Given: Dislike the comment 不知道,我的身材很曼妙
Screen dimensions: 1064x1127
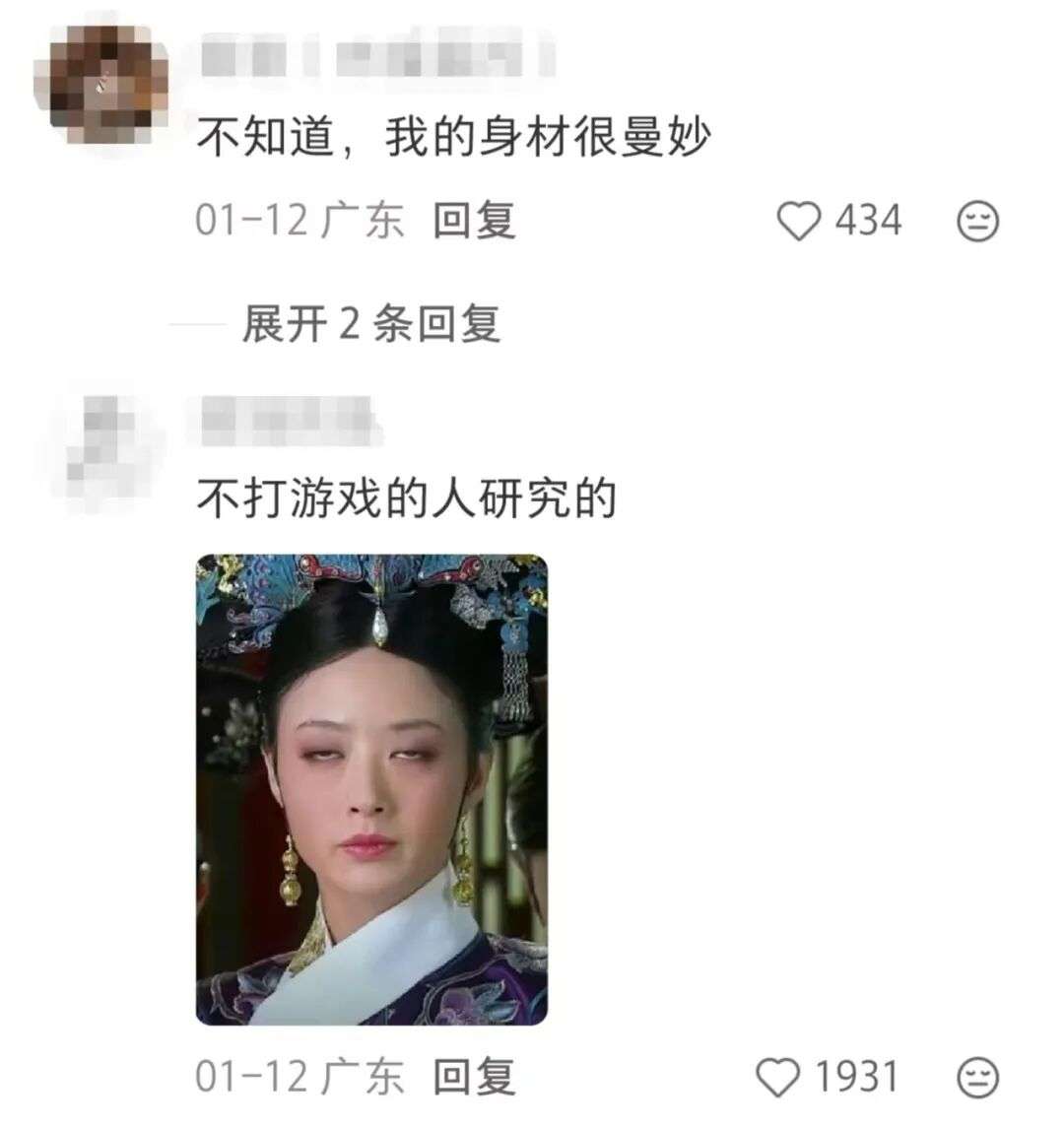Looking at the screenshot, I should click(977, 222).
